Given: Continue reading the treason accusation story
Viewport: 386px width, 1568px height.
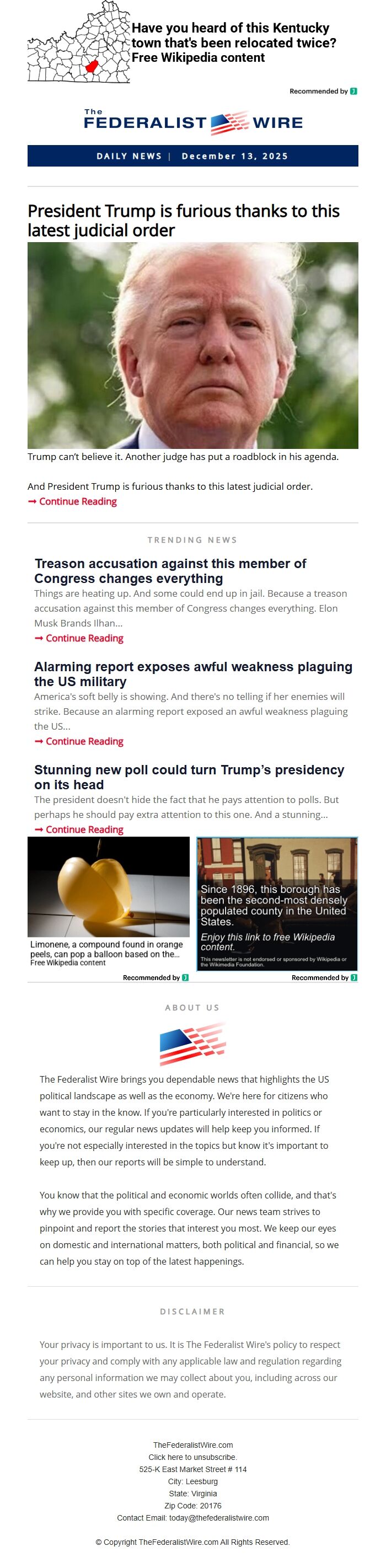Looking at the screenshot, I should pyautogui.click(x=84, y=638).
